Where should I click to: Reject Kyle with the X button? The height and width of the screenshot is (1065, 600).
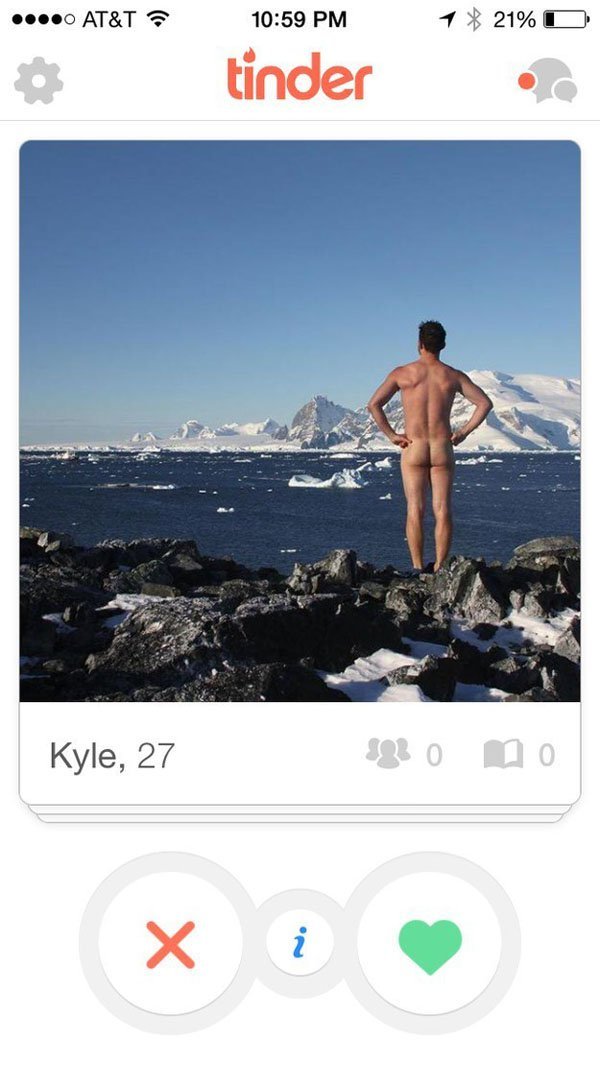coord(170,944)
